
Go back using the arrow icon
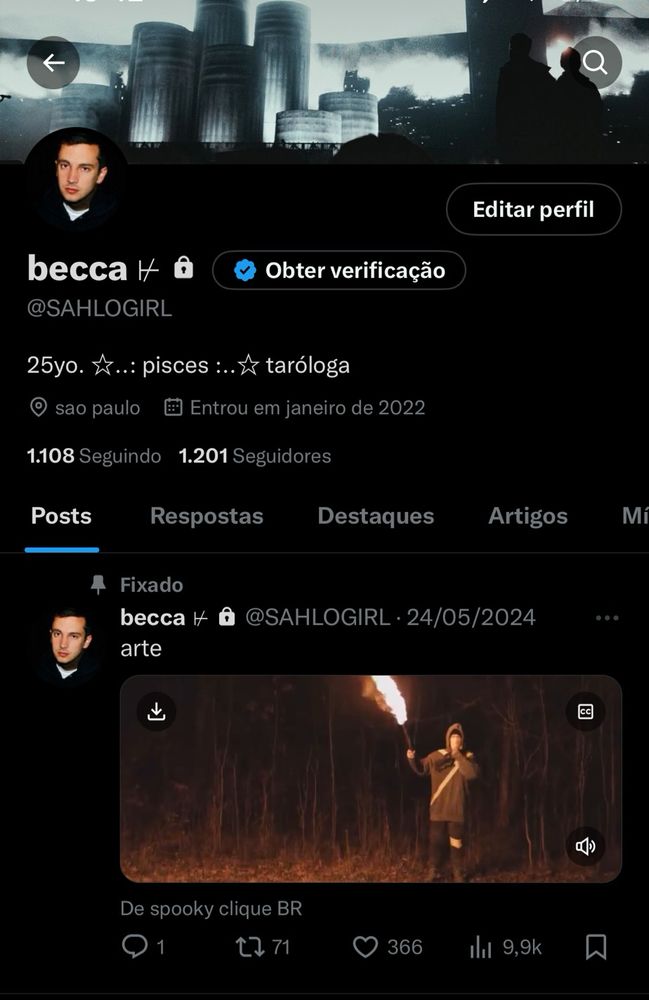pos(53,63)
